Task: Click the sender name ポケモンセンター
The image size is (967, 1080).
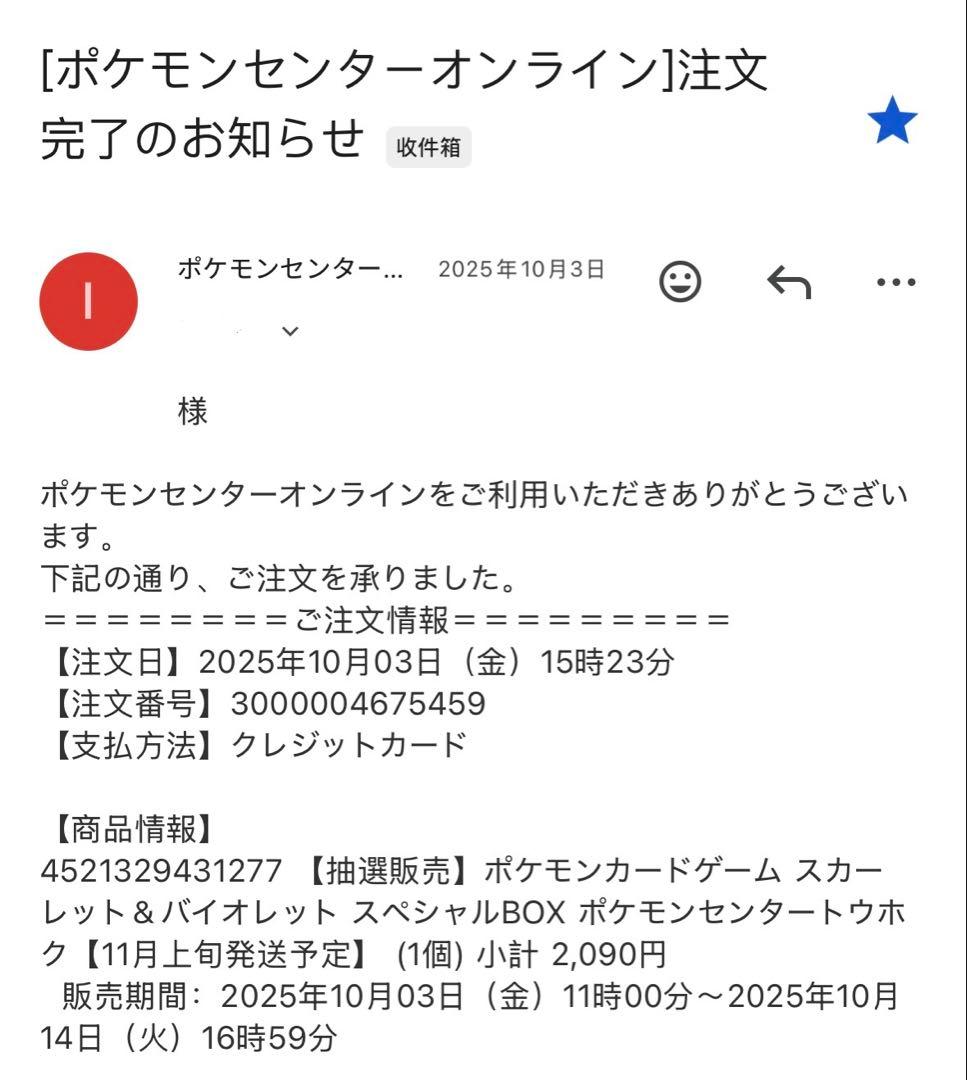Action: [290, 268]
